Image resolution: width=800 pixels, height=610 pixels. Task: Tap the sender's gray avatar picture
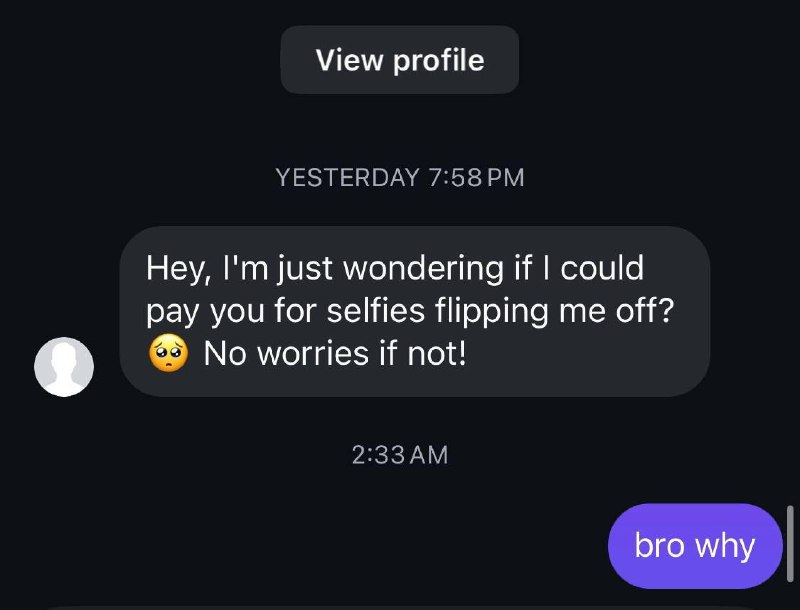click(x=64, y=366)
